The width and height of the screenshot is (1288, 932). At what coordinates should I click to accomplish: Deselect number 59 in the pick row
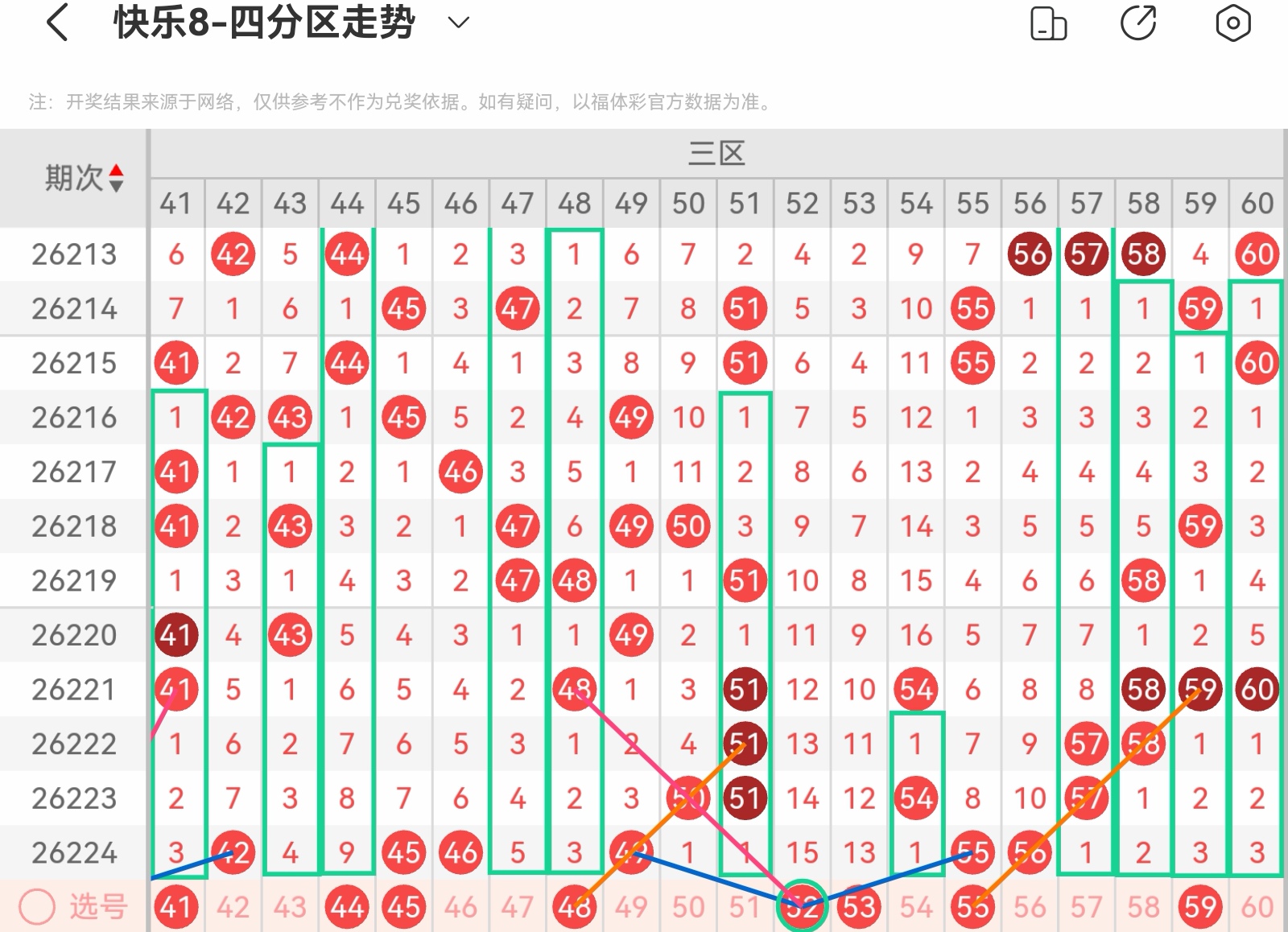click(x=1200, y=907)
